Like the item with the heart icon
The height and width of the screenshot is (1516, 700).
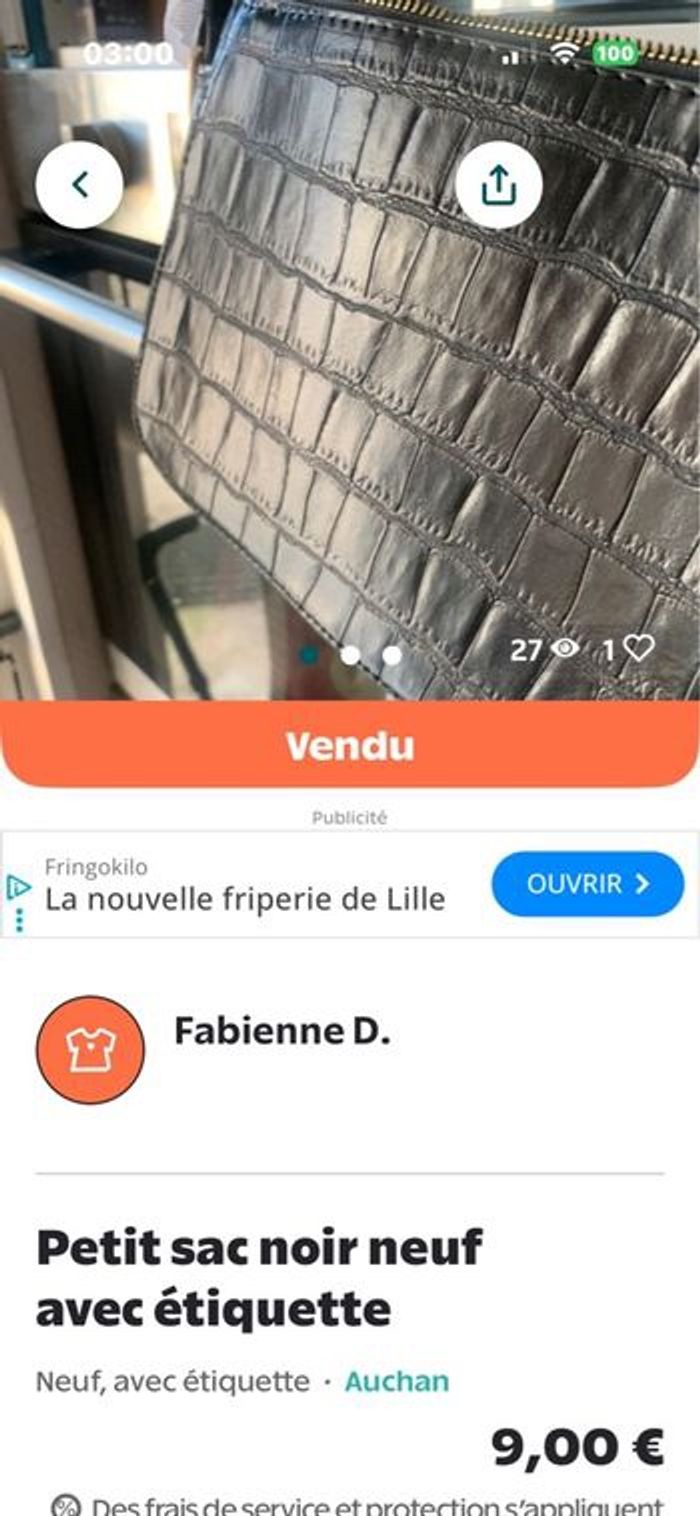(638, 649)
